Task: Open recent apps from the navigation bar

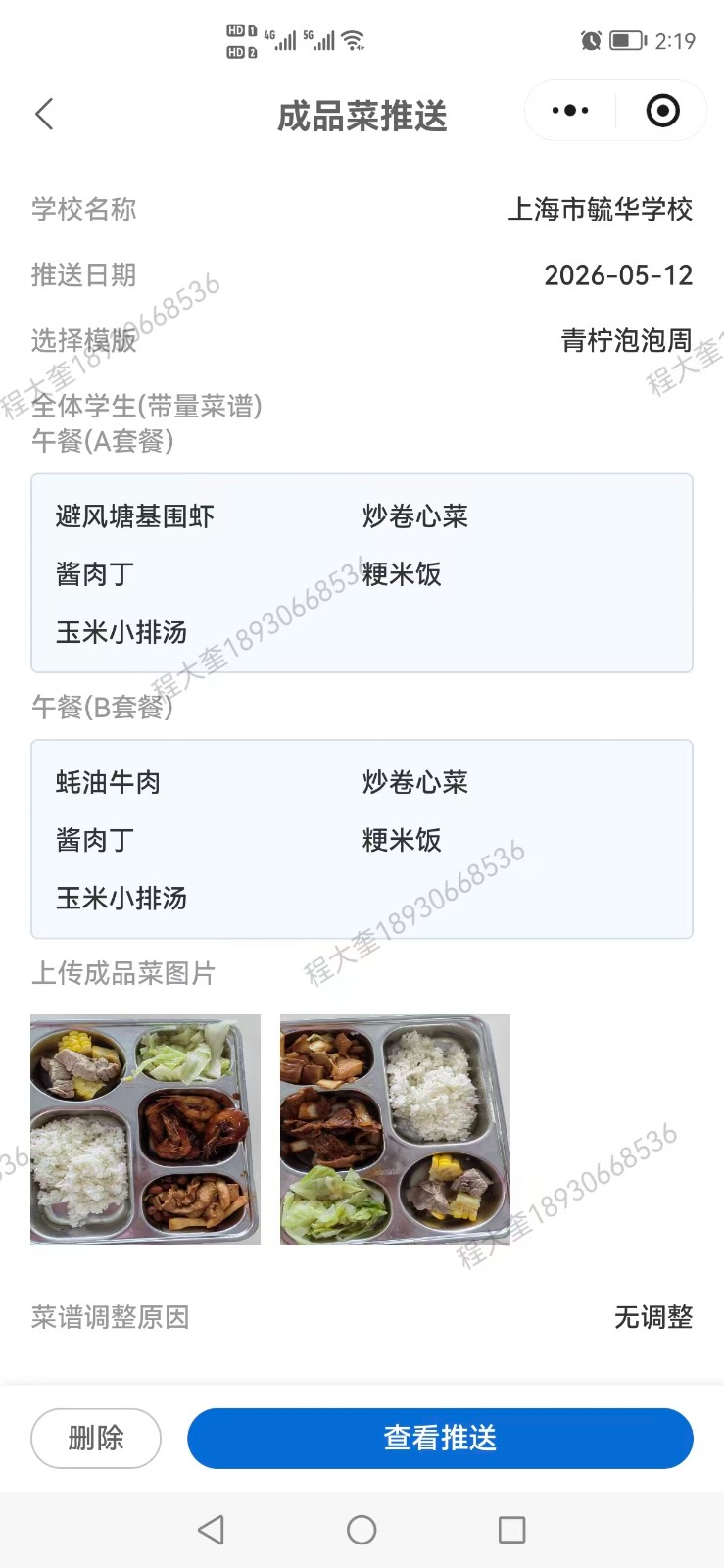Action: click(x=511, y=1530)
